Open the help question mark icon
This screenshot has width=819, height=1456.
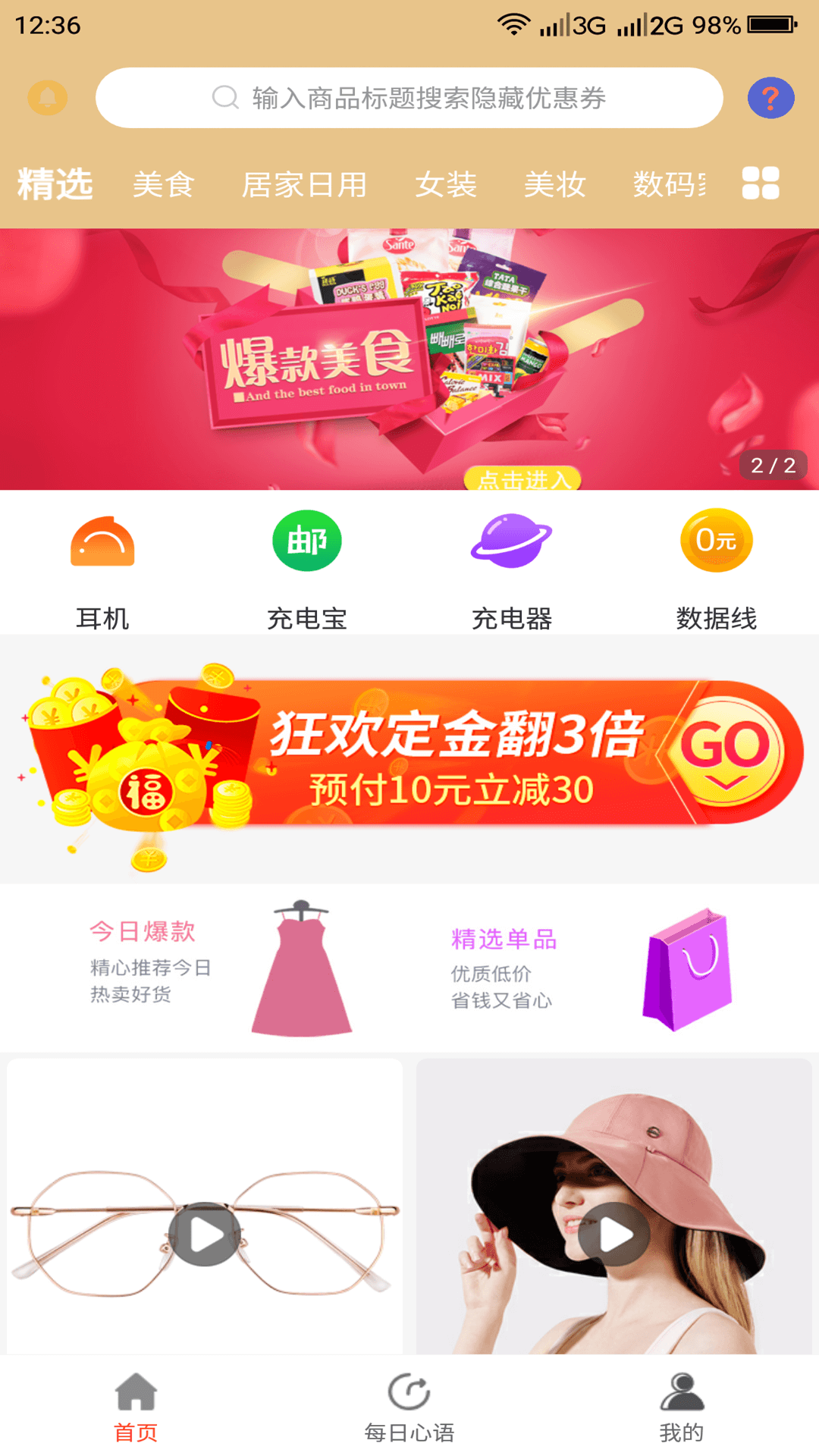tap(770, 98)
